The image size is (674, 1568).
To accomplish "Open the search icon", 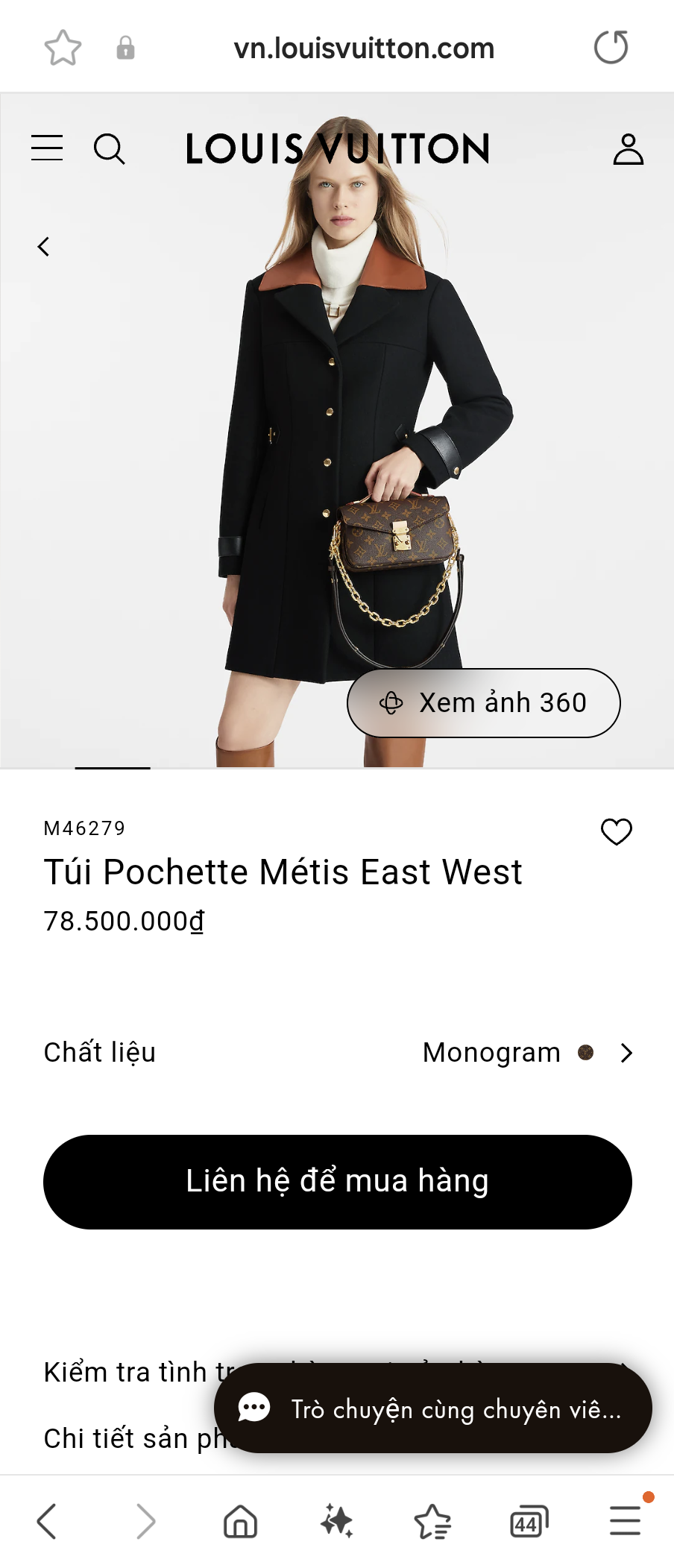I will click(110, 148).
